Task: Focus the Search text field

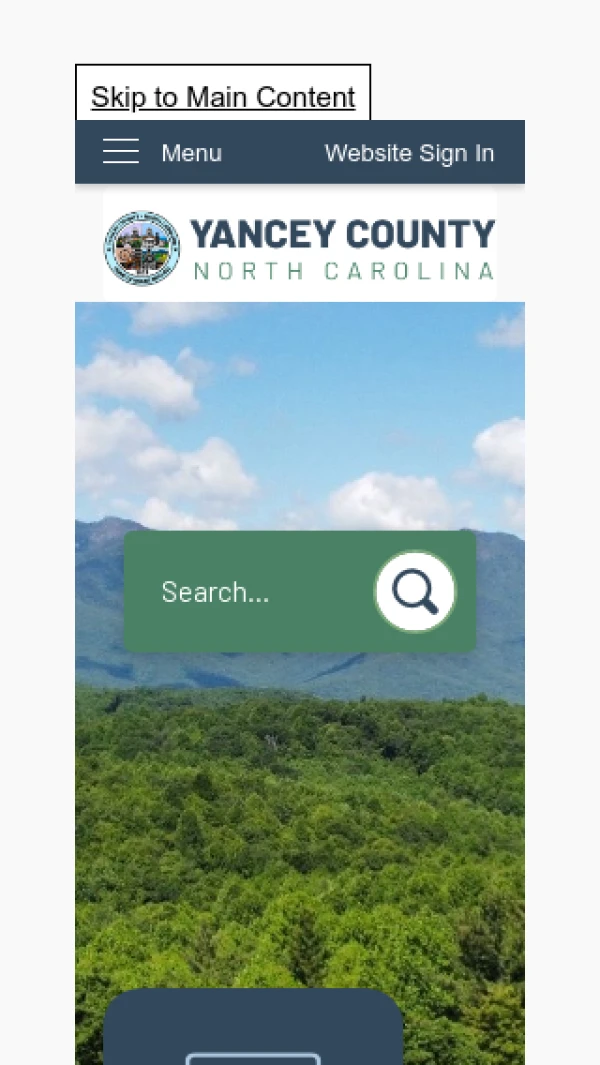Action: (255, 592)
